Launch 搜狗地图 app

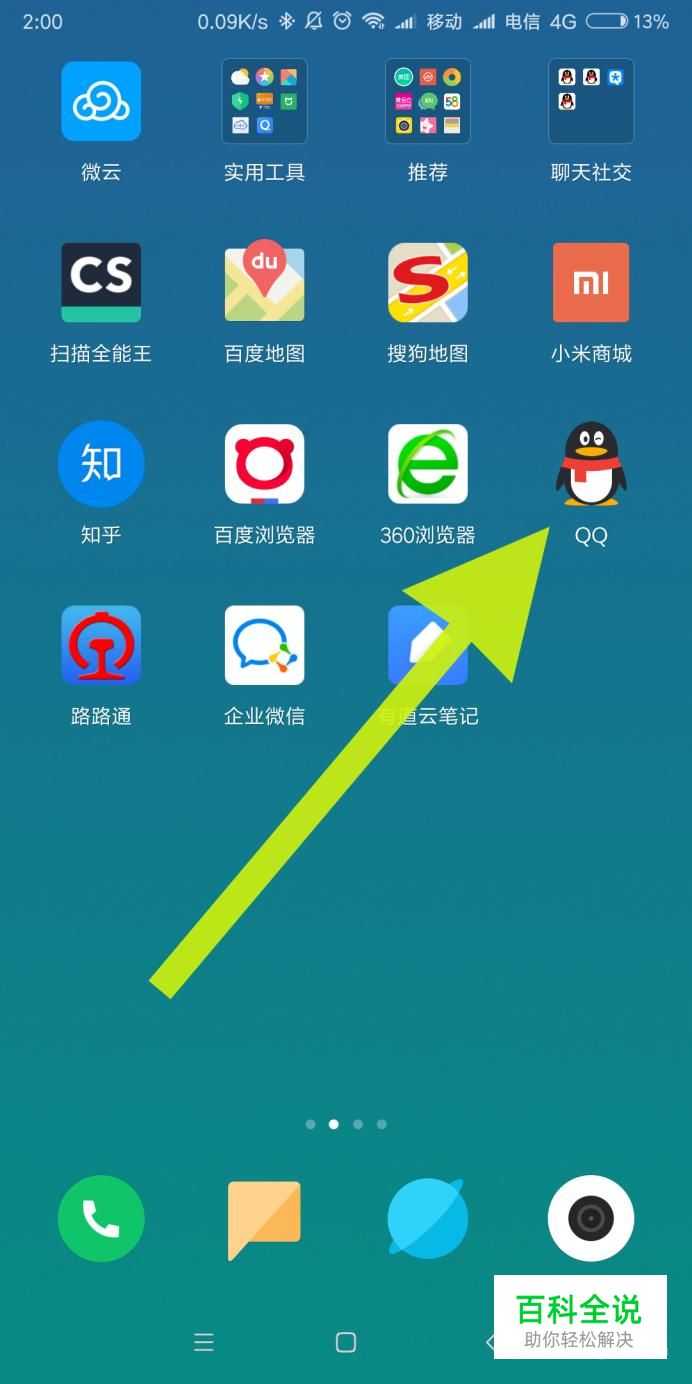click(x=427, y=283)
